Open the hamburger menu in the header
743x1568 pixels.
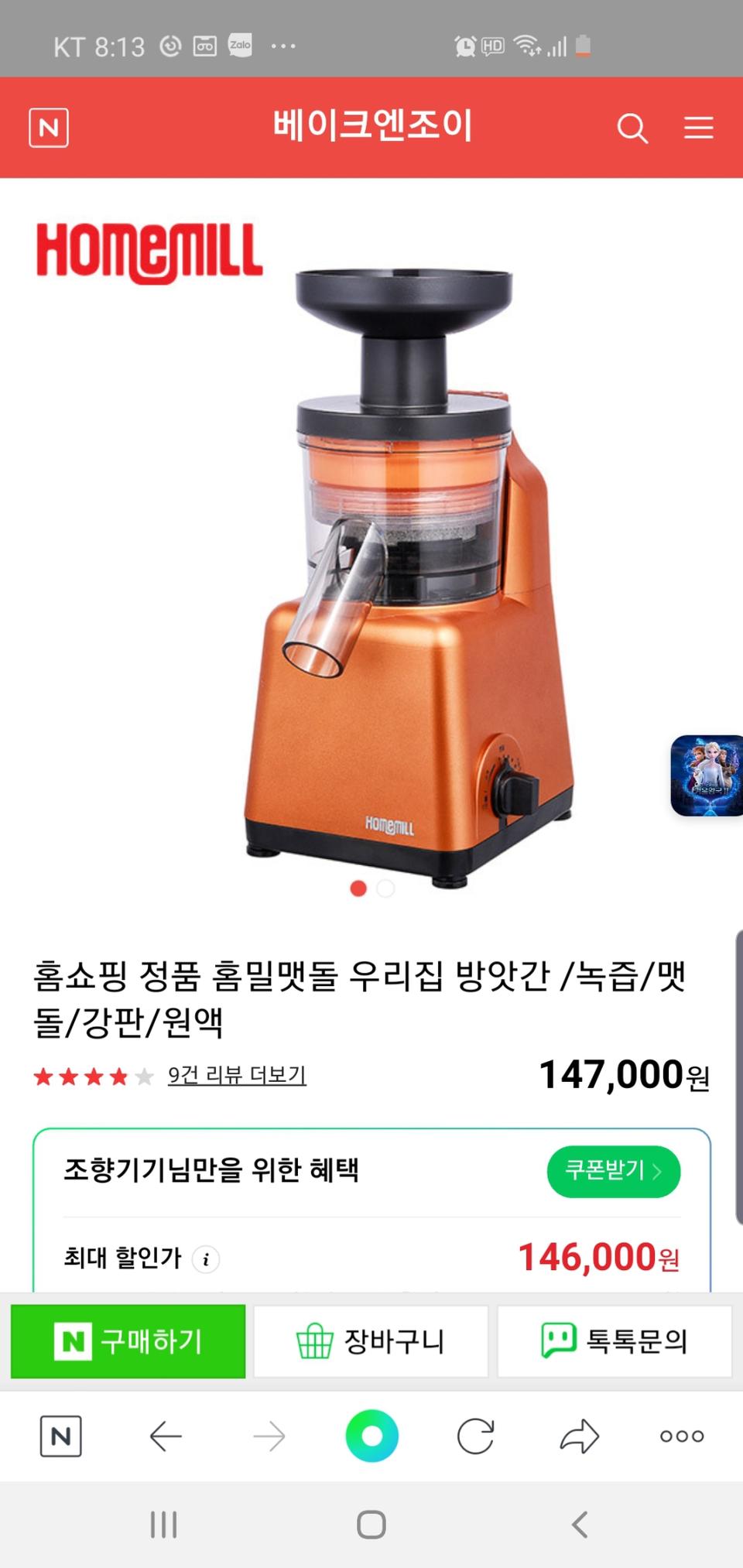coord(698,127)
